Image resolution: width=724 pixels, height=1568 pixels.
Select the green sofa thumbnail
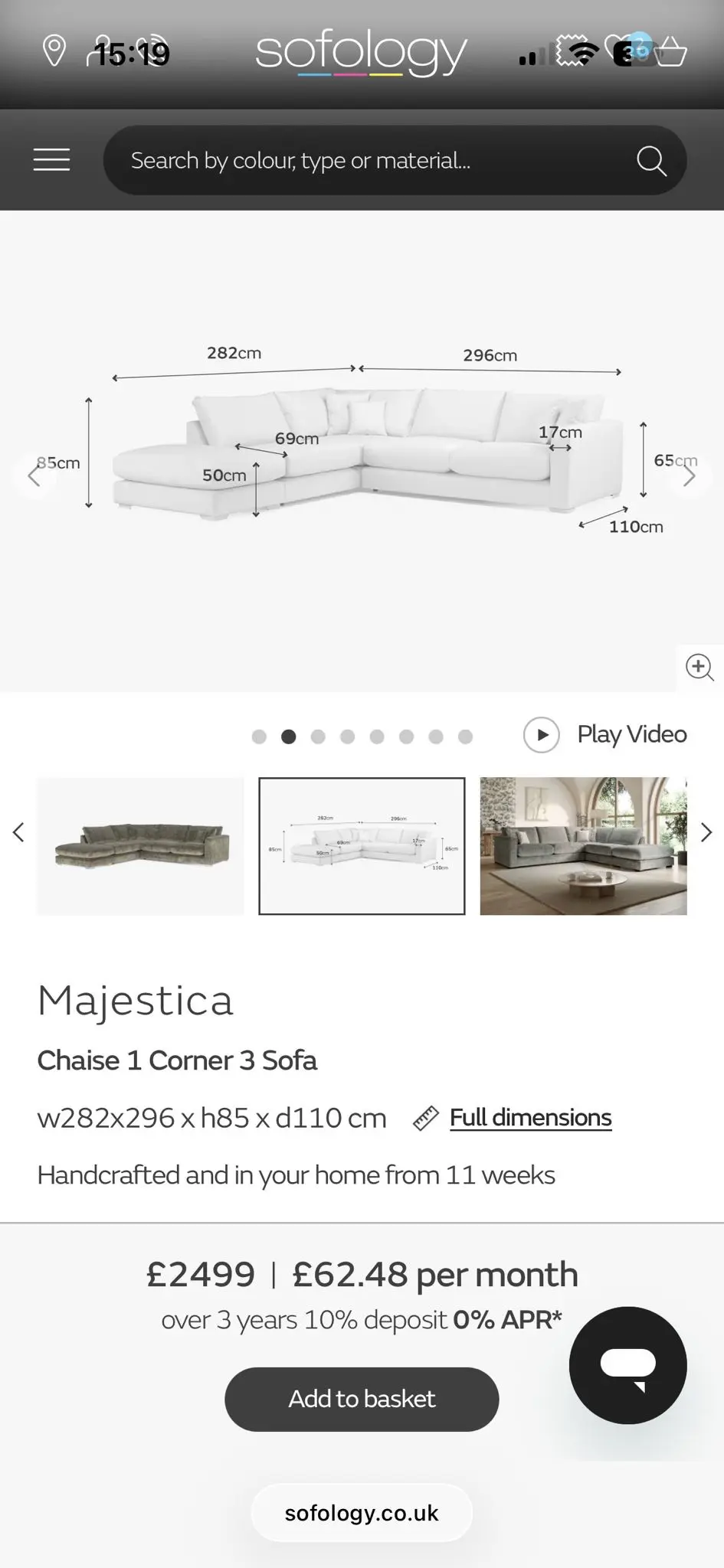(x=140, y=846)
